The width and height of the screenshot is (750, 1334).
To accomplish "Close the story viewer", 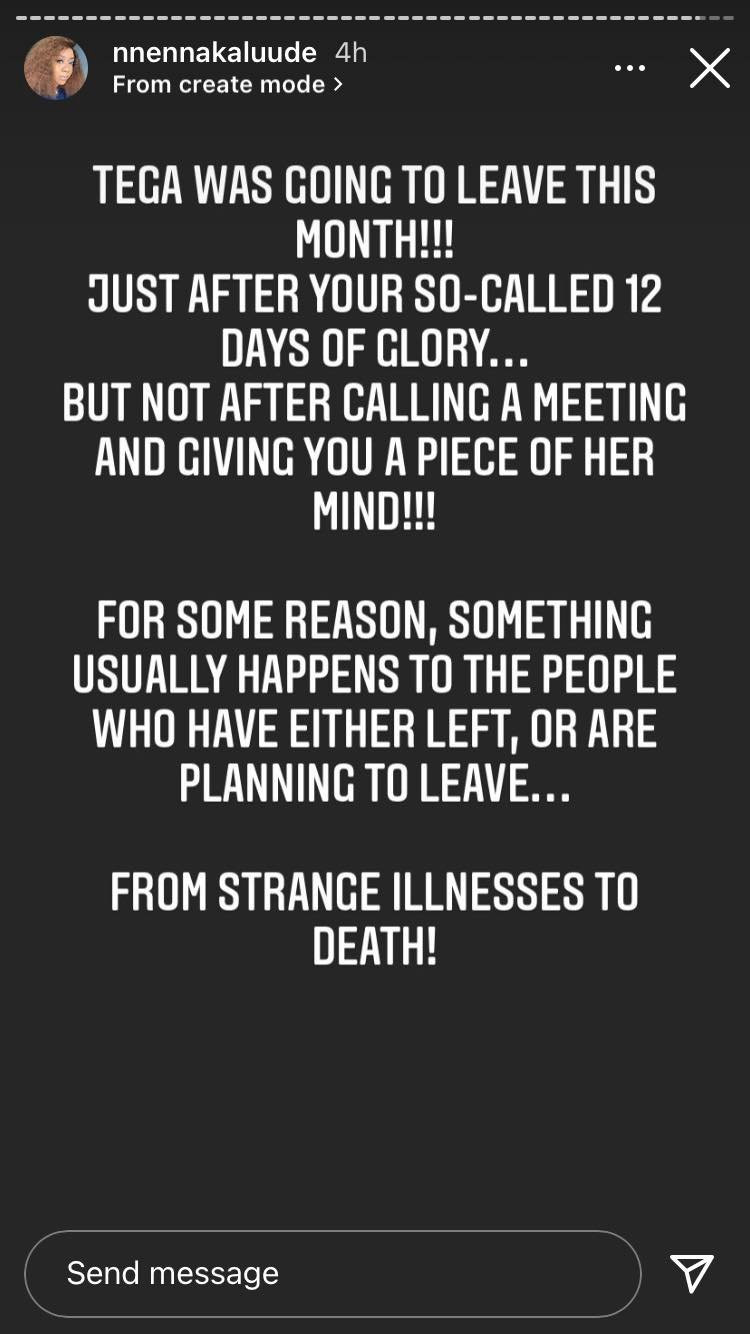I will pyautogui.click(x=709, y=68).
